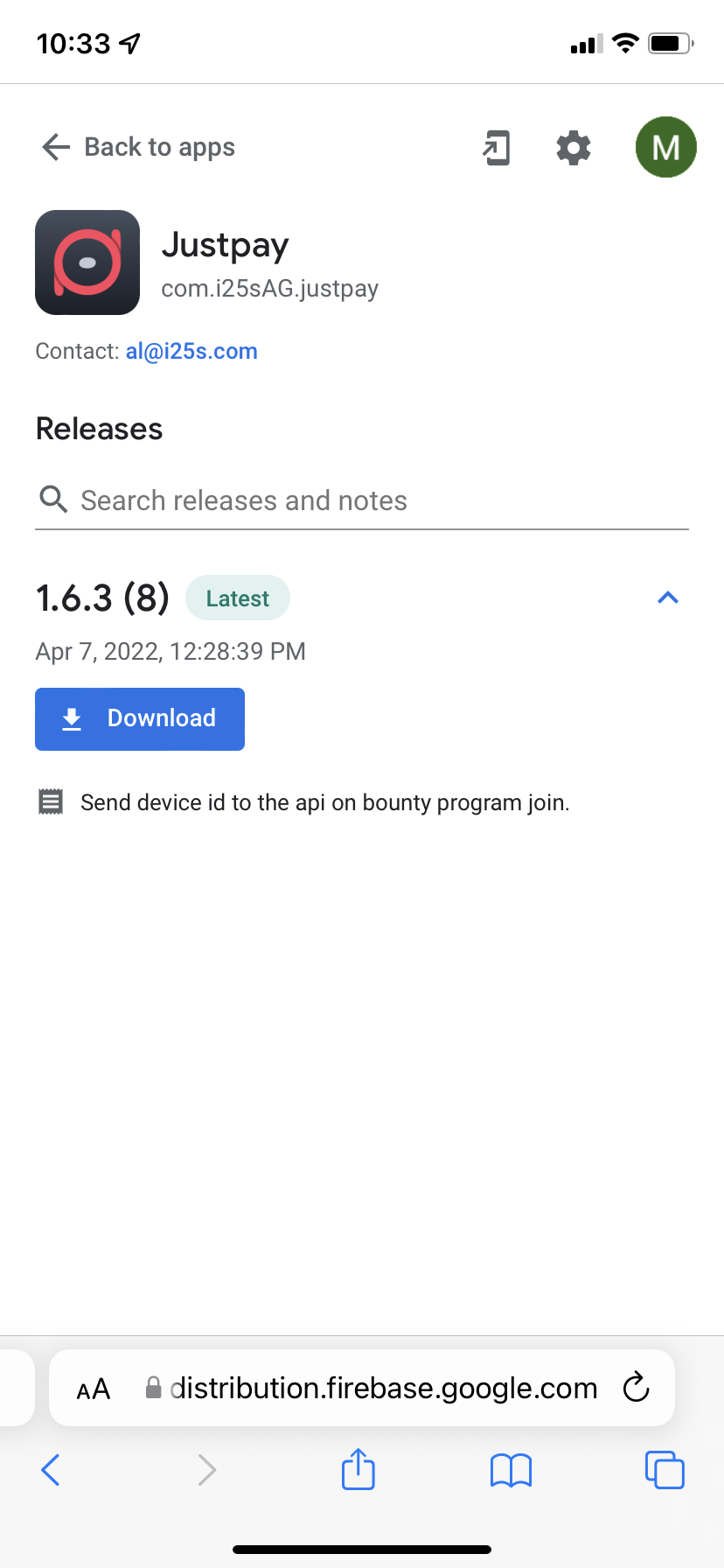Viewport: 724px width, 1568px height.
Task: Open the M account avatar
Action: [665, 147]
